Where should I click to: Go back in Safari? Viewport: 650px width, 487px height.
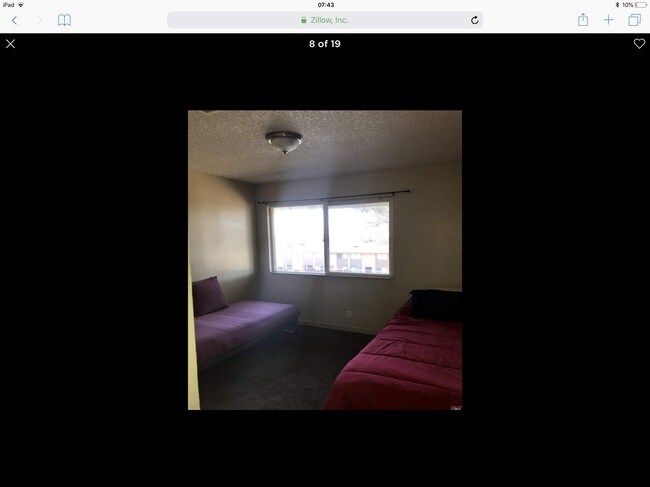coord(14,20)
